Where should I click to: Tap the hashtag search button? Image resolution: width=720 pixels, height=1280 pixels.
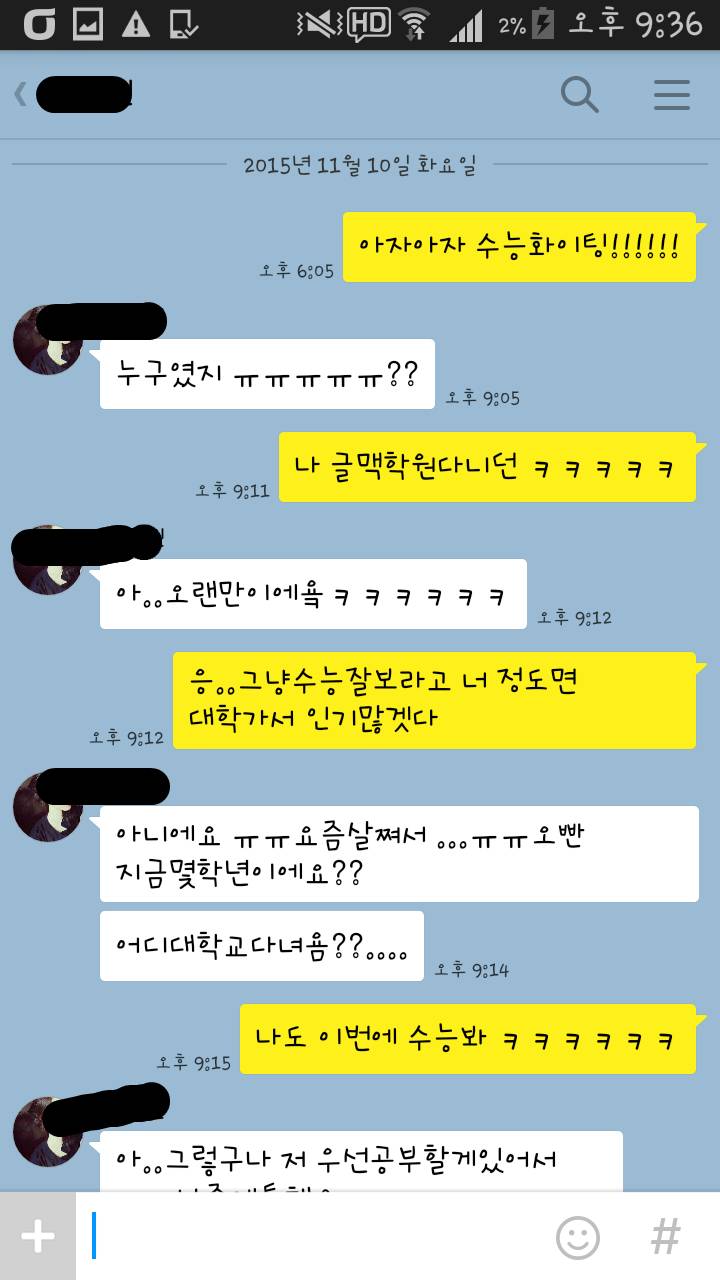pos(665,1237)
